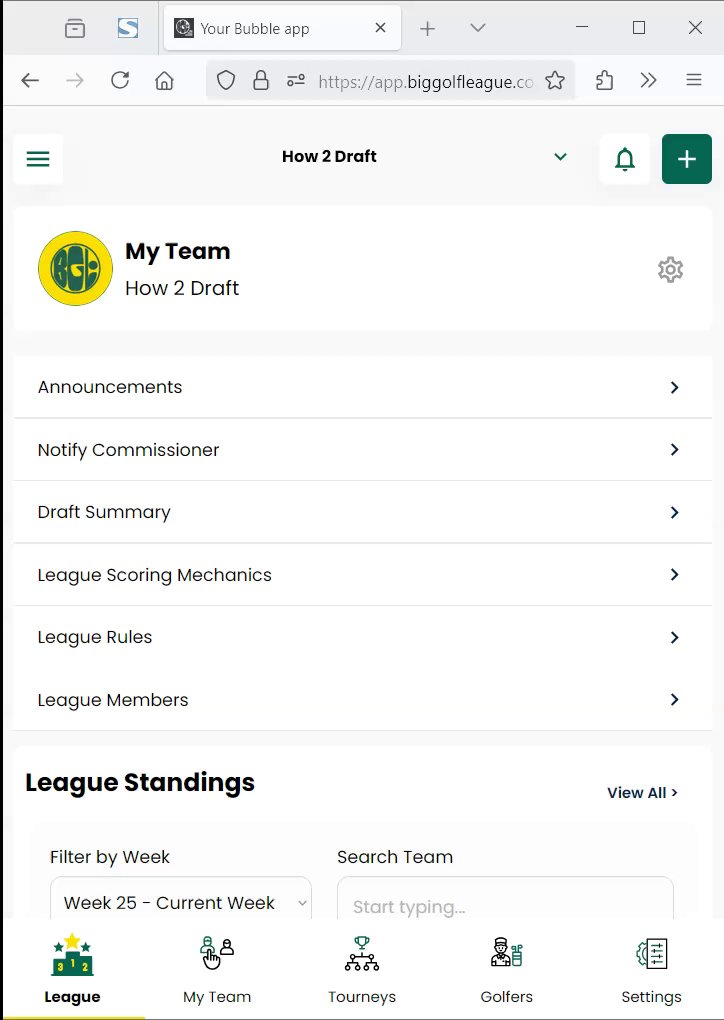Reload the page in browser
The image size is (724, 1020).
pos(120,81)
